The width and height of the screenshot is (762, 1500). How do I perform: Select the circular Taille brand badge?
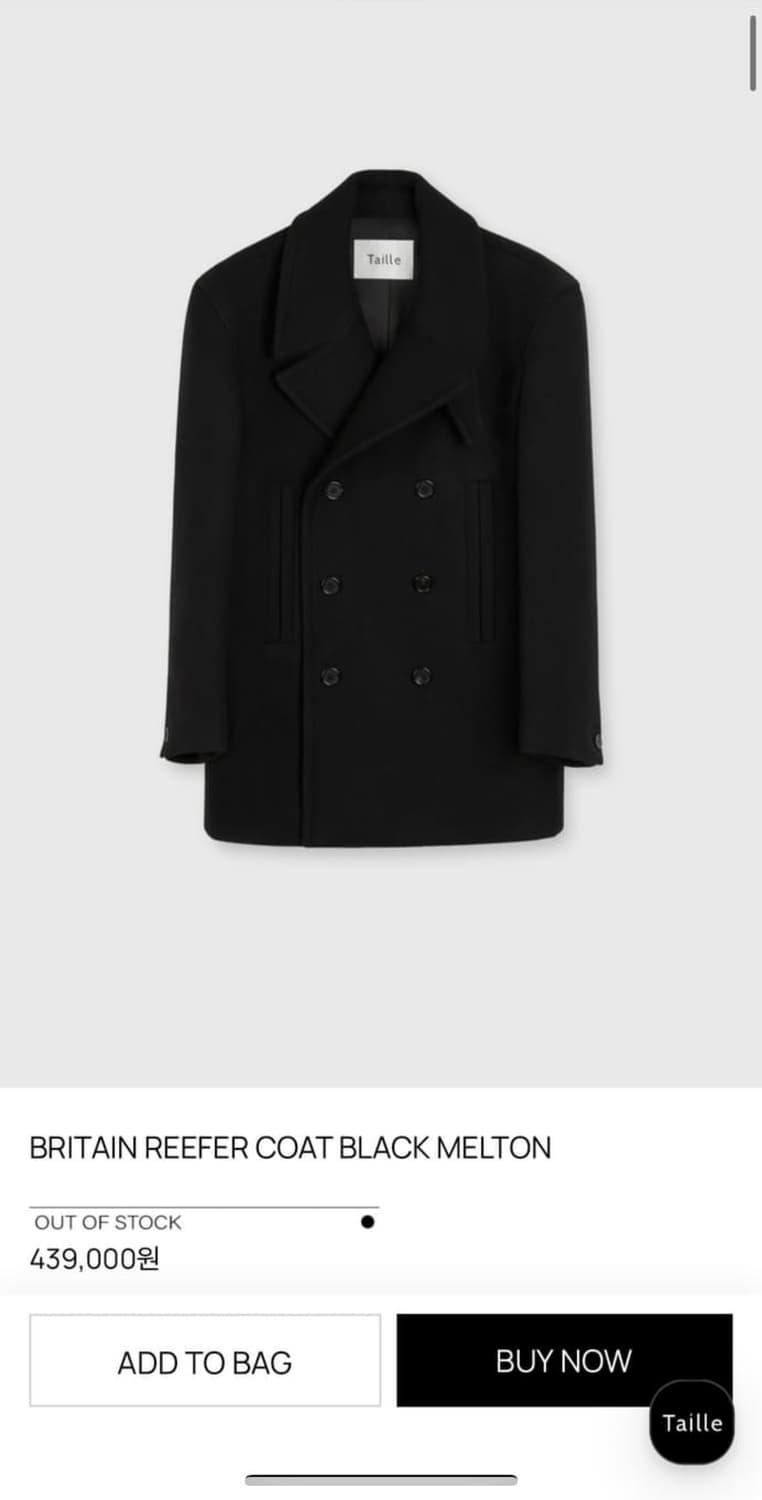pos(692,1423)
